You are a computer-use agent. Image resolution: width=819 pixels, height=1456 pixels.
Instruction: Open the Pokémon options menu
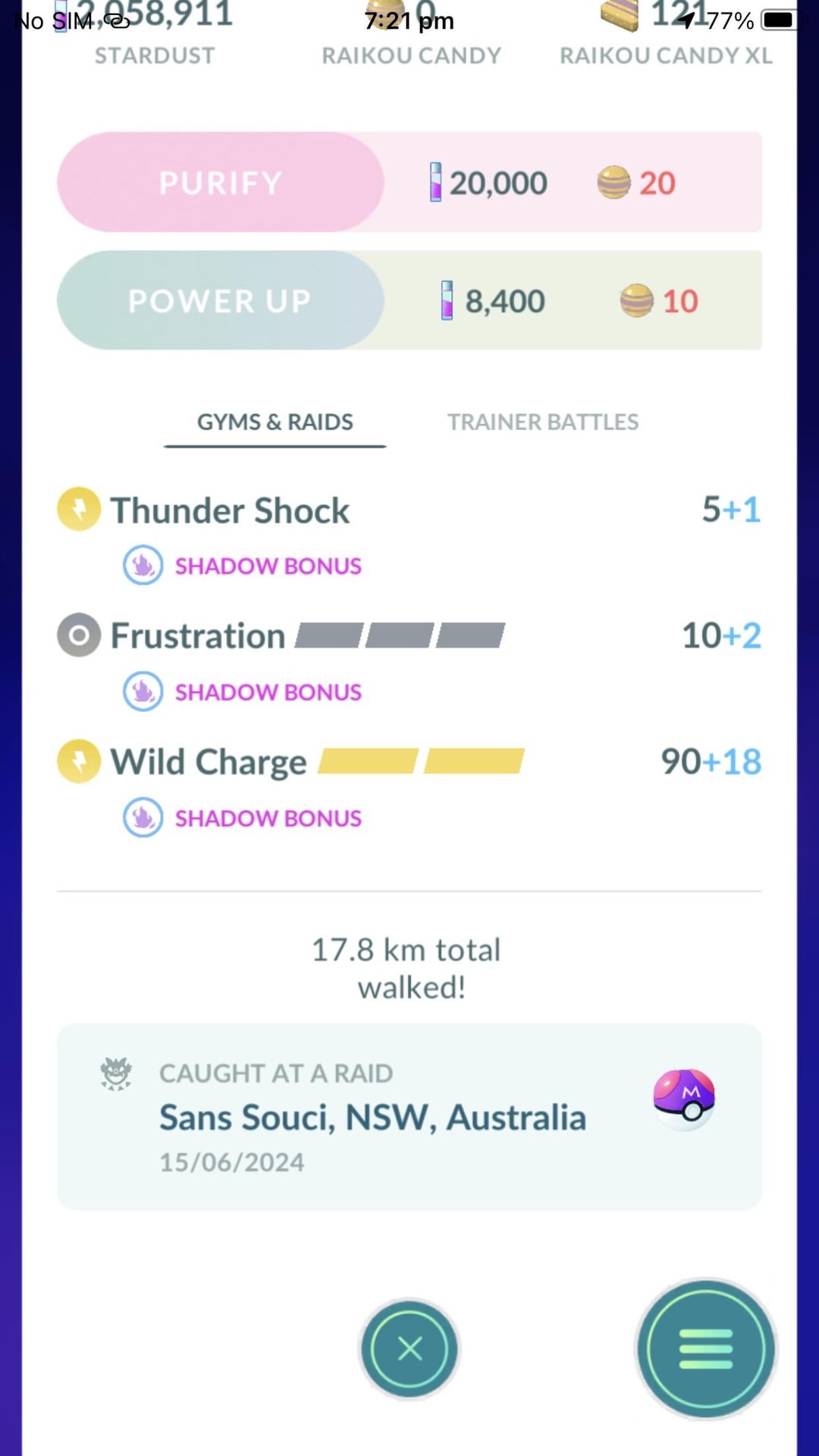pyautogui.click(x=705, y=1349)
